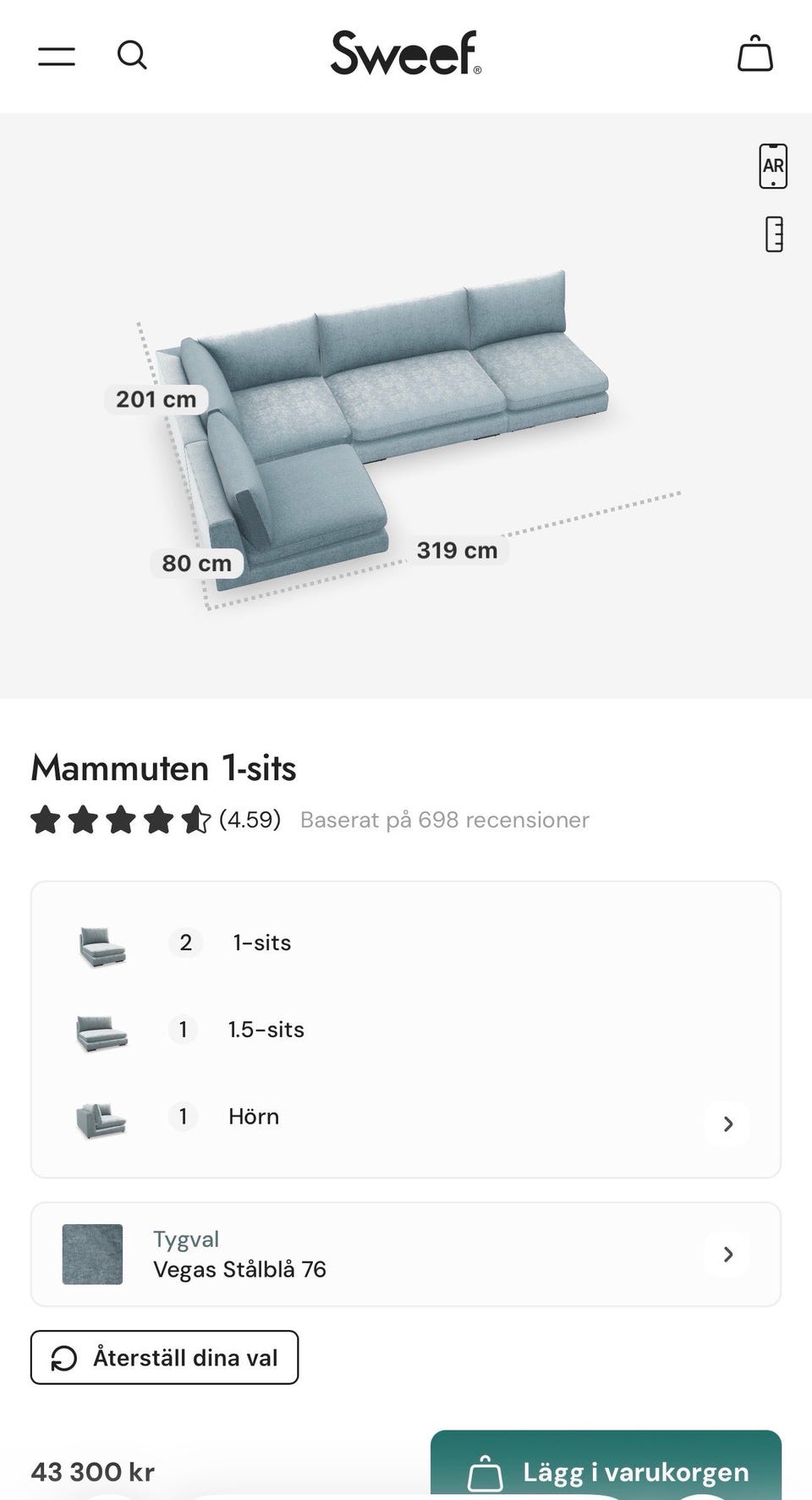Open the search icon

pyautogui.click(x=132, y=56)
